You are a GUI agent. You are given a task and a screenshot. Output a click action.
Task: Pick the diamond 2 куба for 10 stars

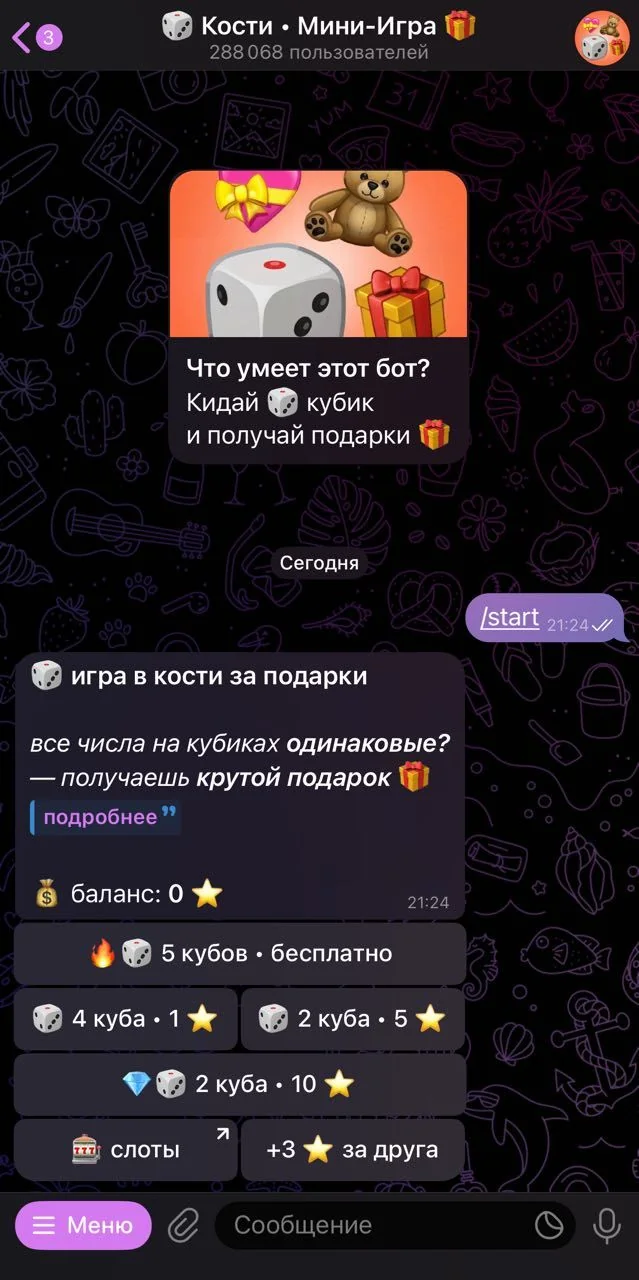click(x=240, y=1084)
